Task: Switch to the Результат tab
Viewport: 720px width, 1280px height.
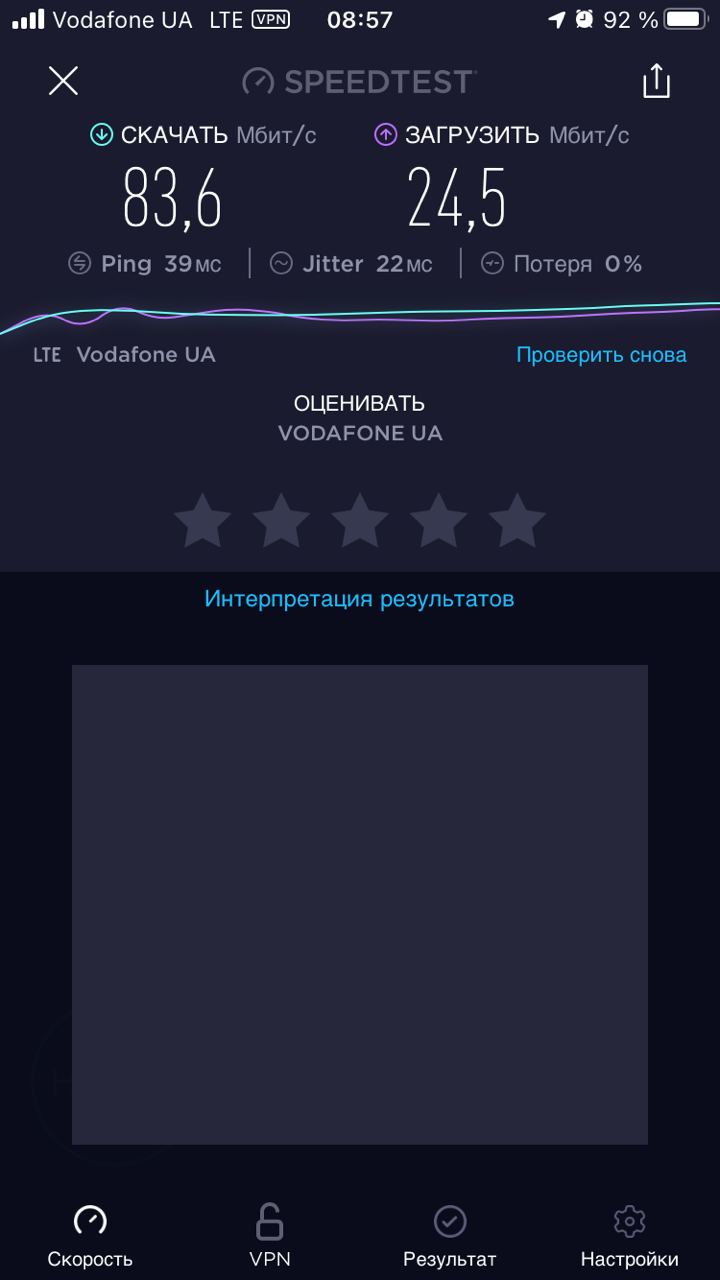Action: pyautogui.click(x=450, y=1236)
